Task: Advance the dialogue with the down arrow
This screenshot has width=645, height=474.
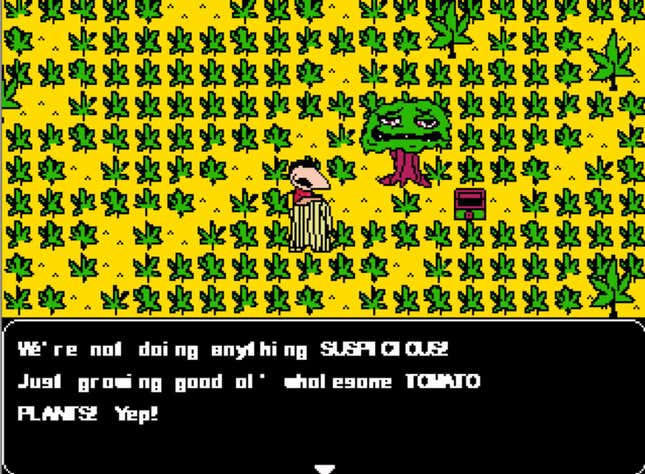Action: 323,466
